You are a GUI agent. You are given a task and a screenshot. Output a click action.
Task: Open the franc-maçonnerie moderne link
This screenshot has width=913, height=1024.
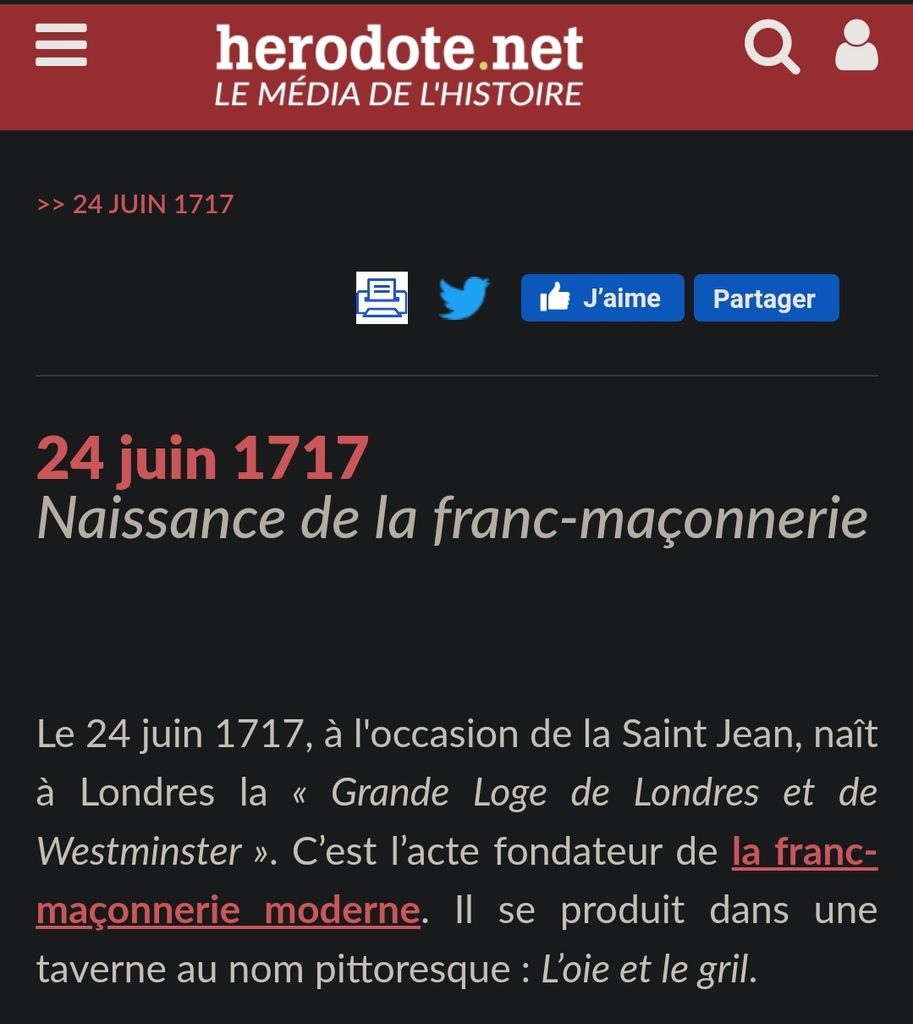coord(228,911)
